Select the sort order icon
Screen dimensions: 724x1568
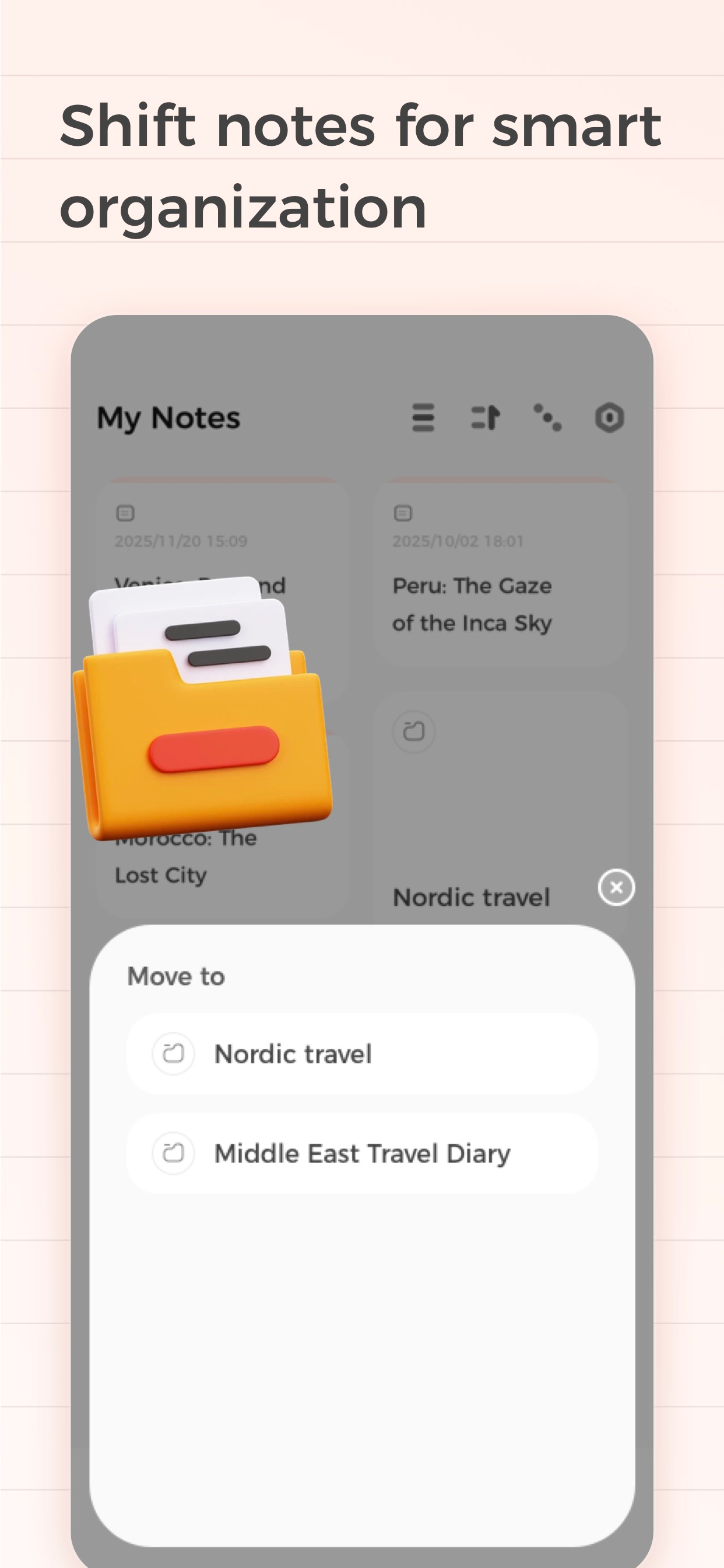click(x=485, y=418)
